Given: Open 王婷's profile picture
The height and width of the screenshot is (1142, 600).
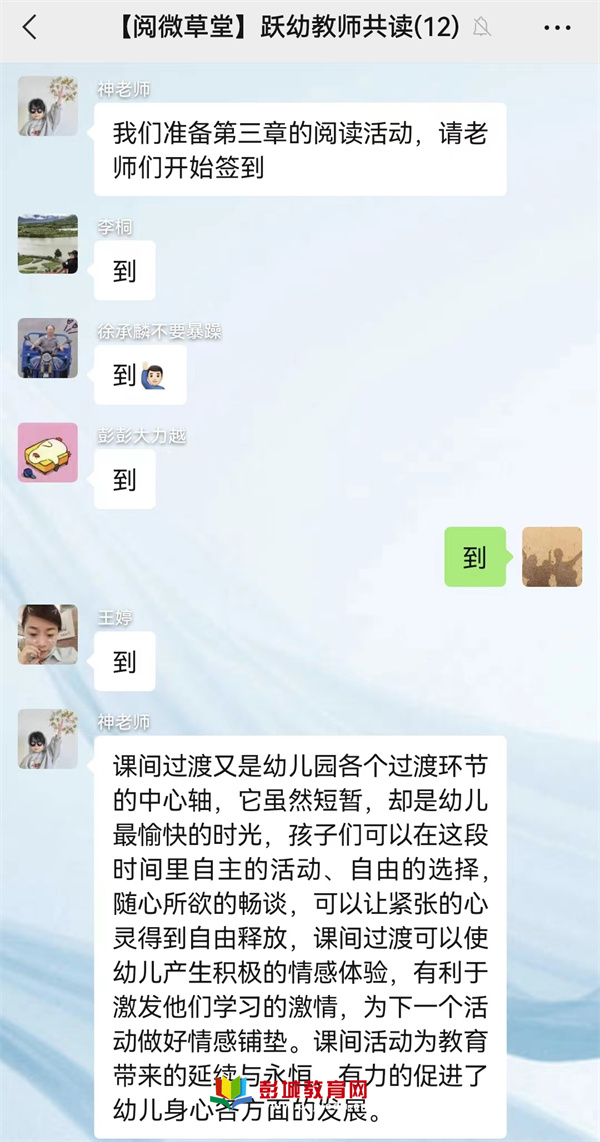Looking at the screenshot, I should 48,634.
